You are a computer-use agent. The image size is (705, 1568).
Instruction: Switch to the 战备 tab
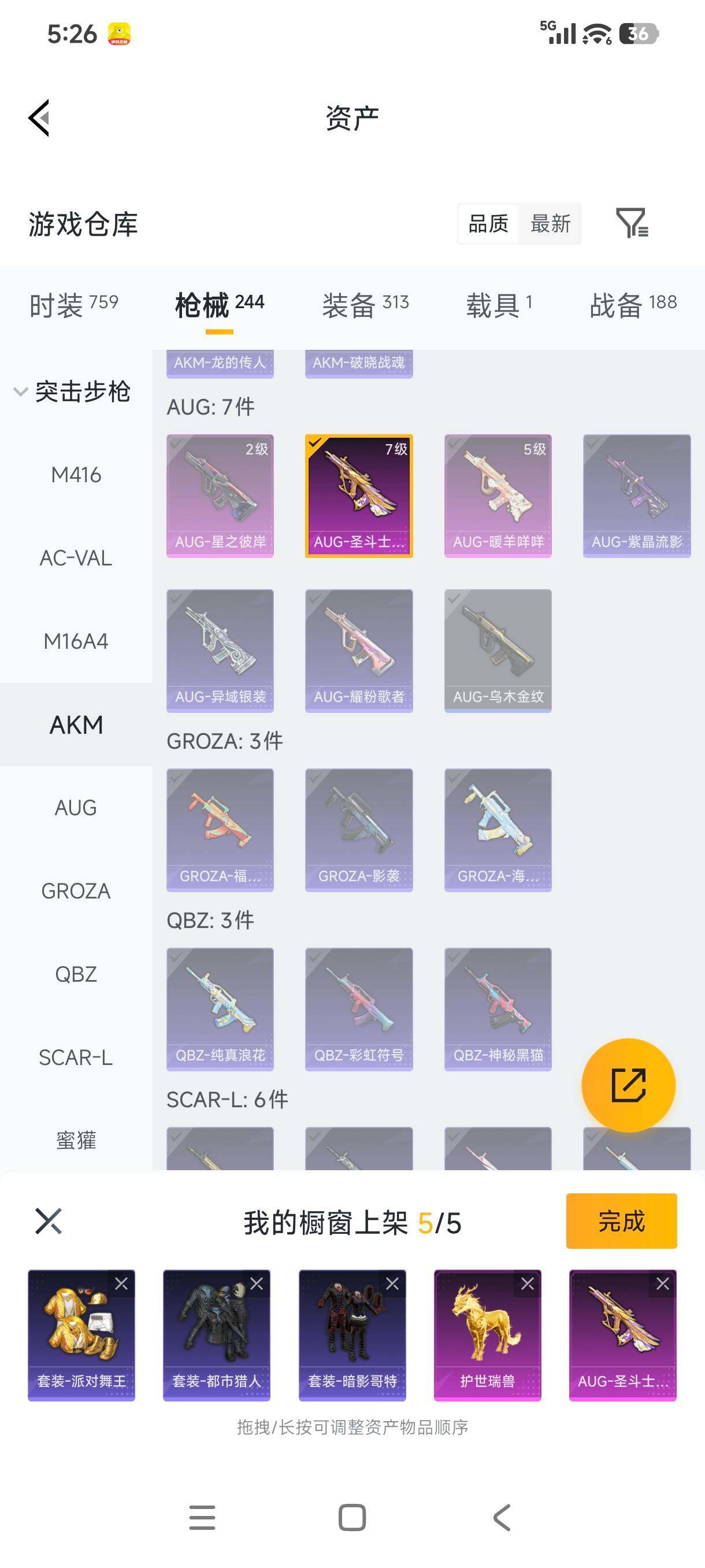[633, 304]
